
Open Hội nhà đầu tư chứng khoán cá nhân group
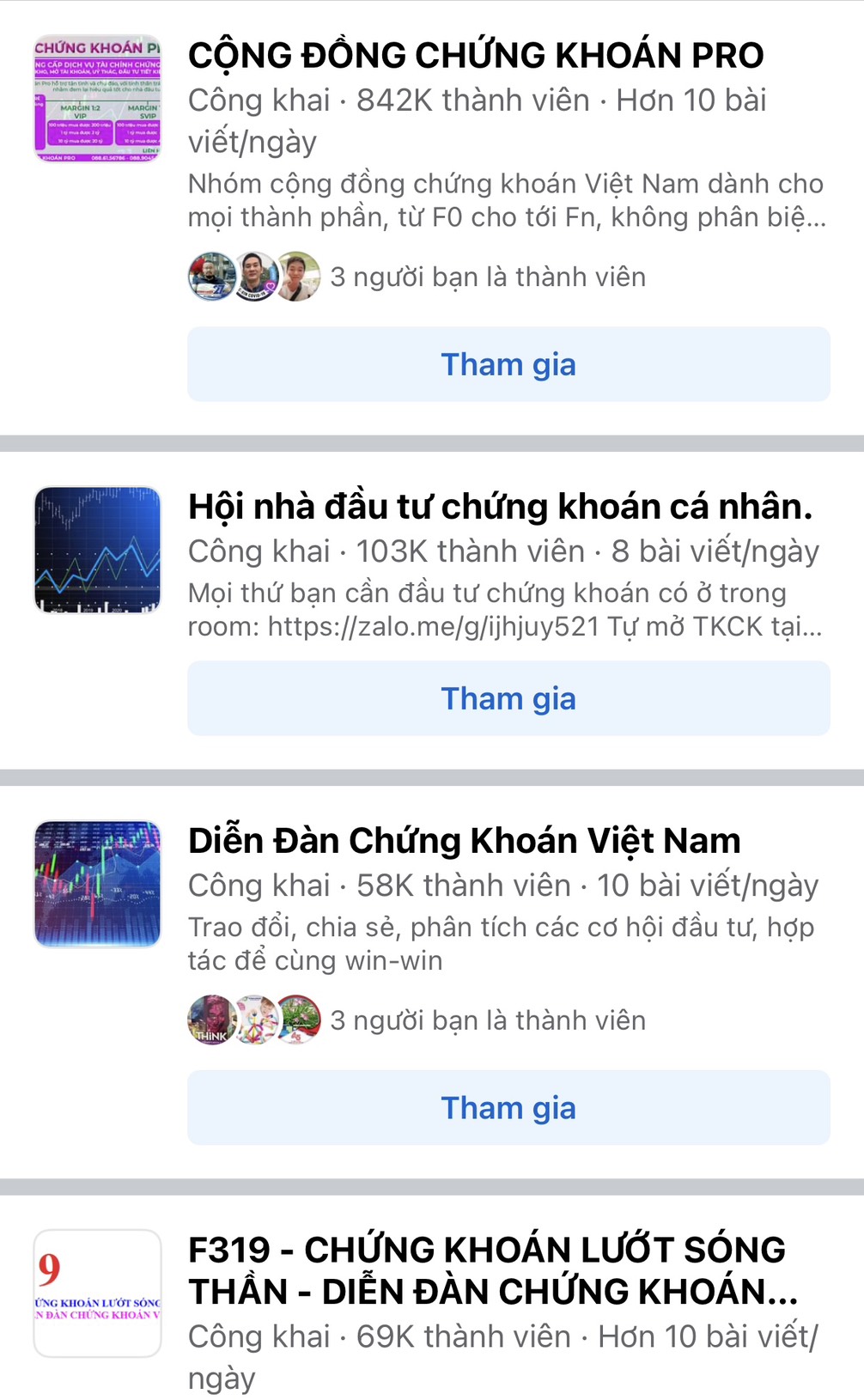500,507
